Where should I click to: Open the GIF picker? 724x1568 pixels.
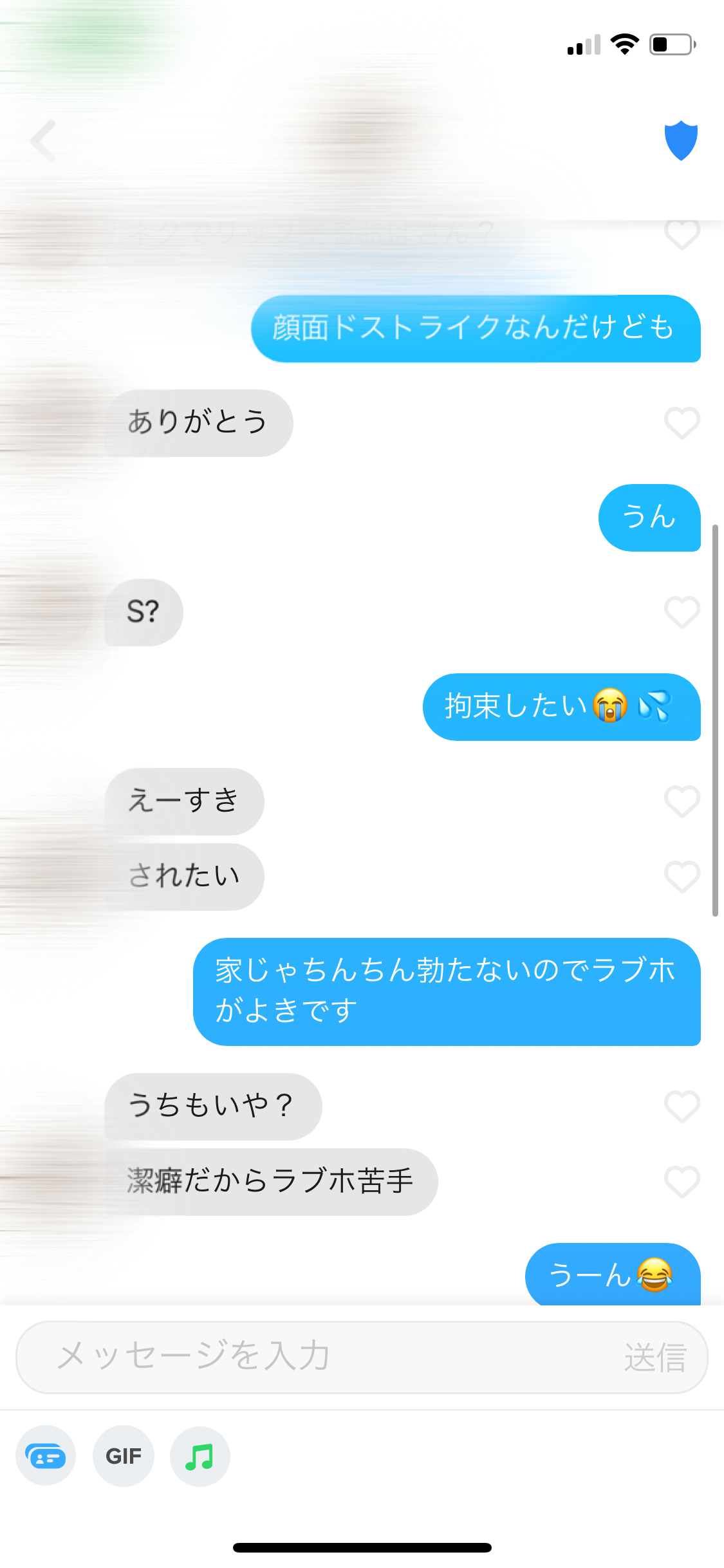(x=124, y=1456)
